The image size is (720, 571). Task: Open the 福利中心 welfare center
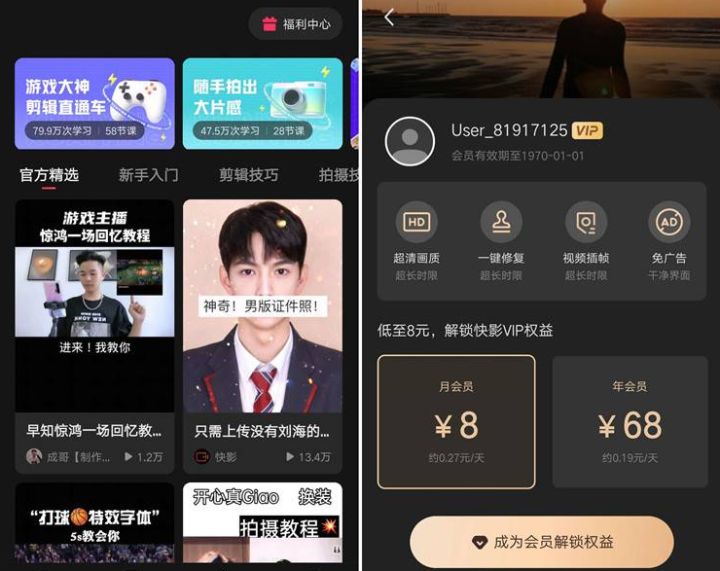pyautogui.click(x=296, y=24)
